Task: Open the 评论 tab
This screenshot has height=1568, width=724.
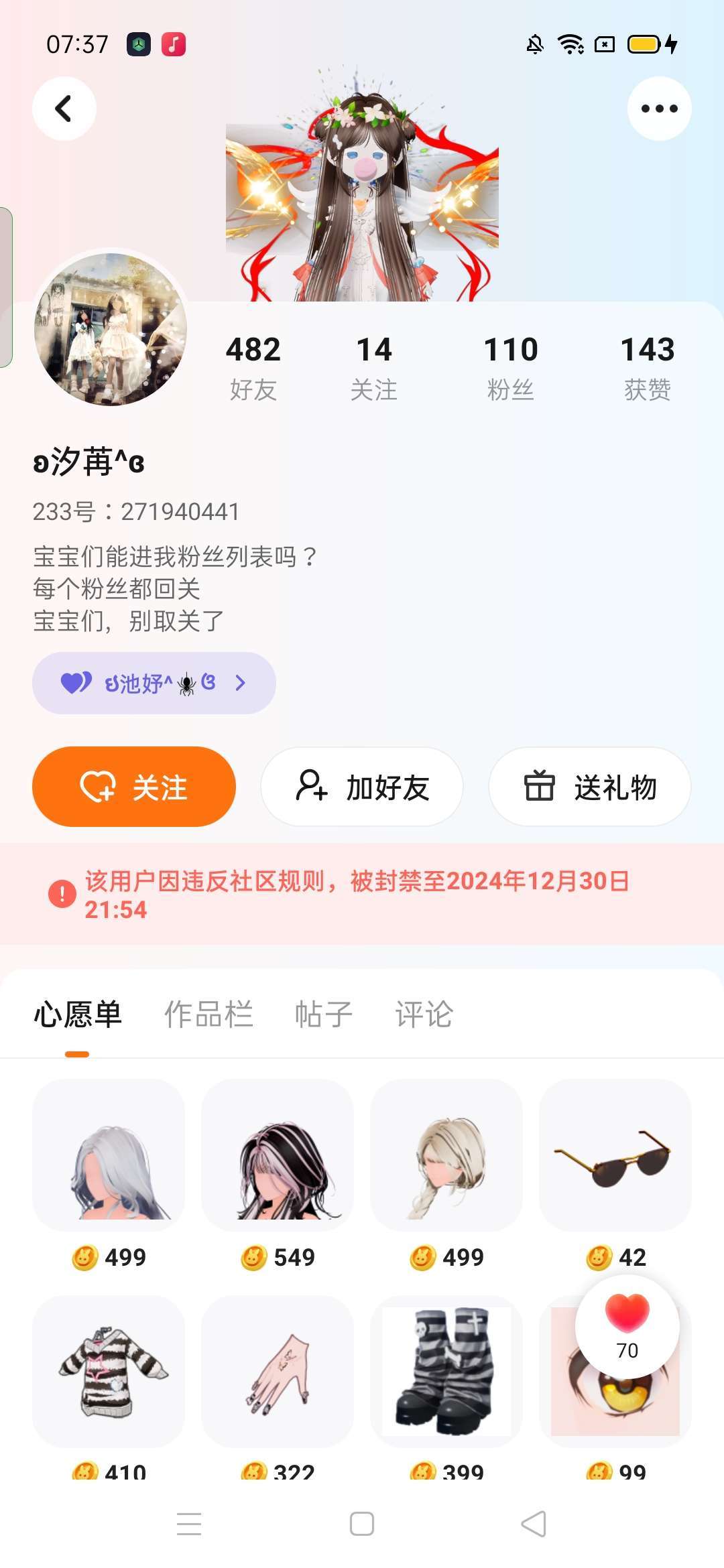Action: pos(424,1014)
